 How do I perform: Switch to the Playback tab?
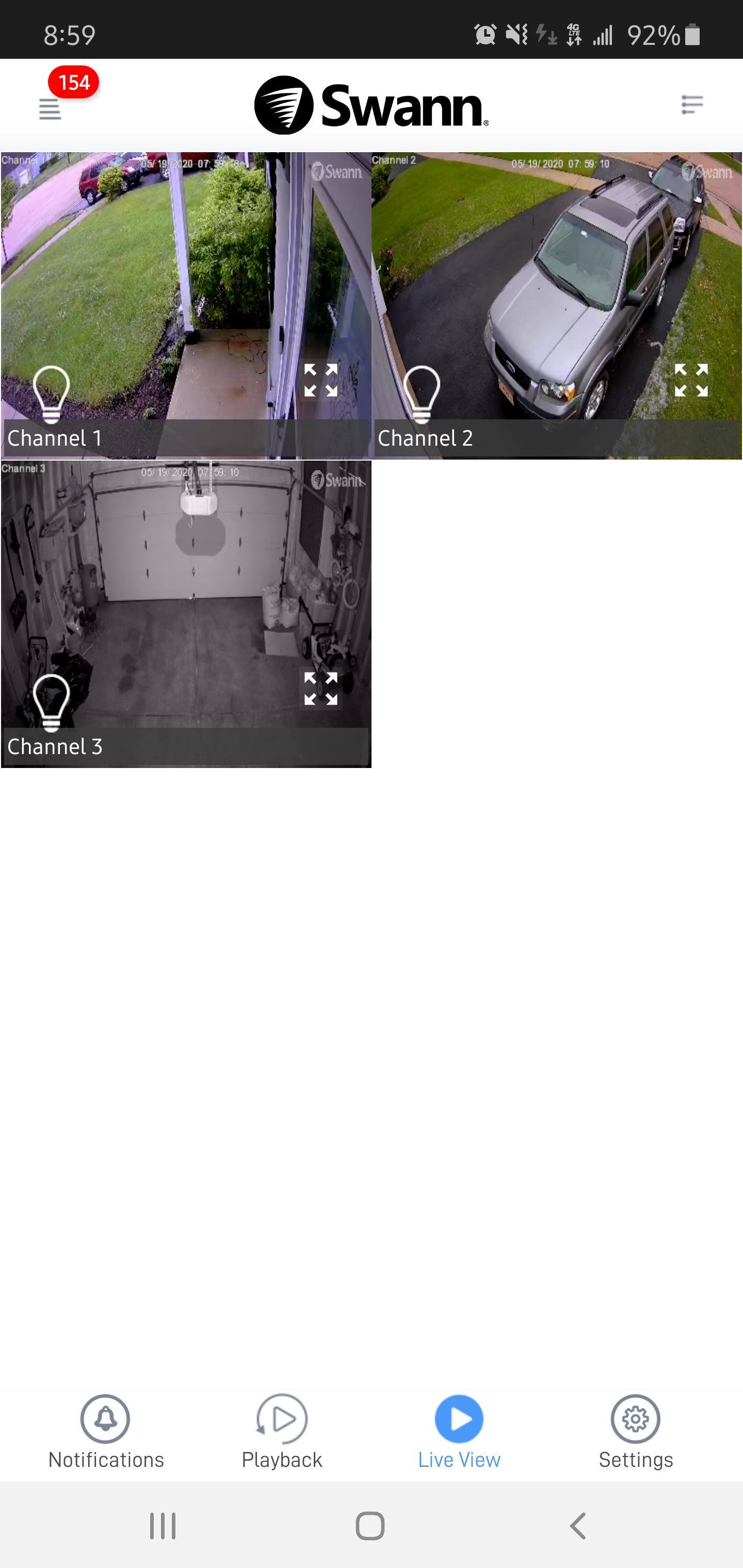point(282,1432)
